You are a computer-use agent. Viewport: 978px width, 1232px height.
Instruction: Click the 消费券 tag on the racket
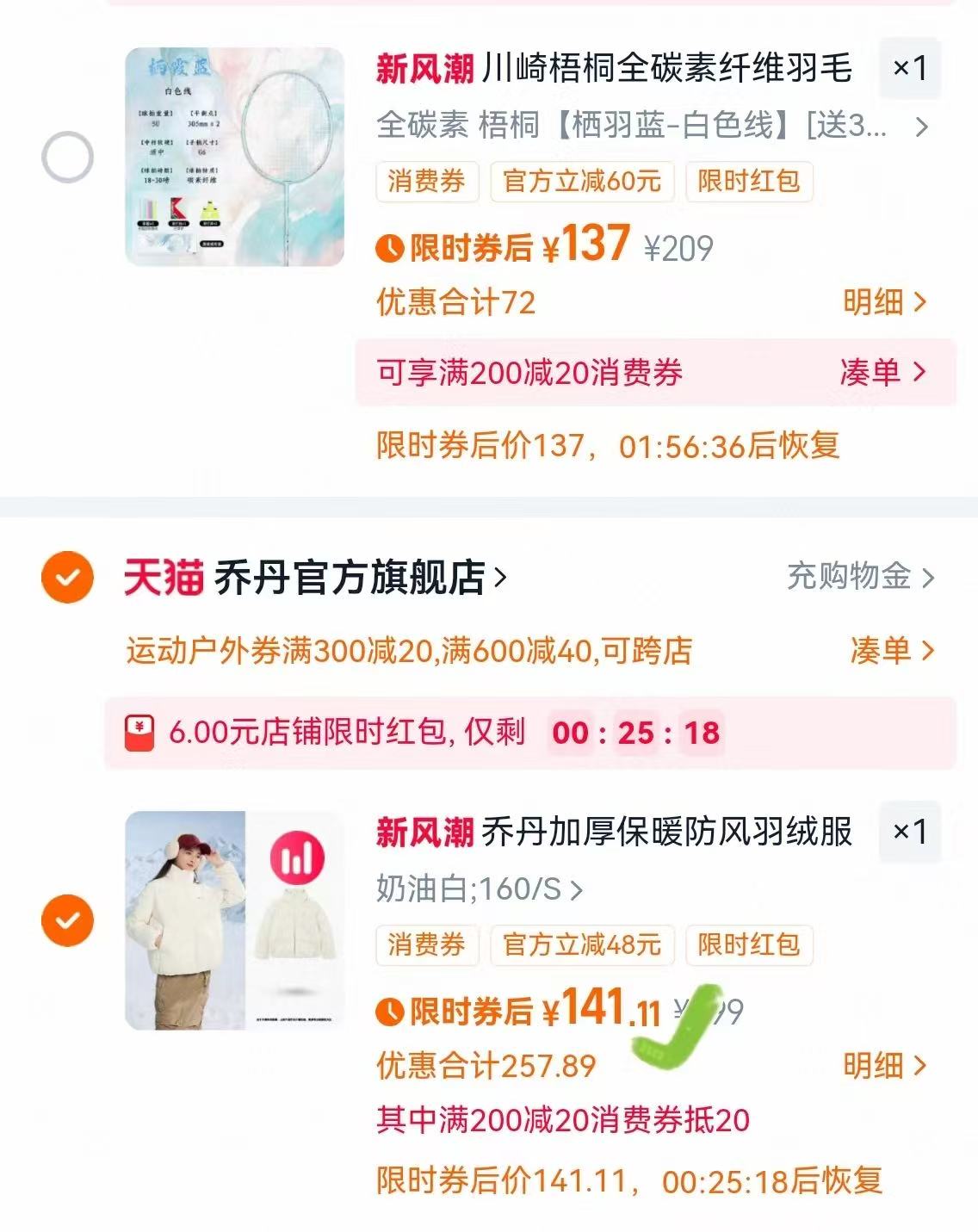pyautogui.click(x=427, y=182)
